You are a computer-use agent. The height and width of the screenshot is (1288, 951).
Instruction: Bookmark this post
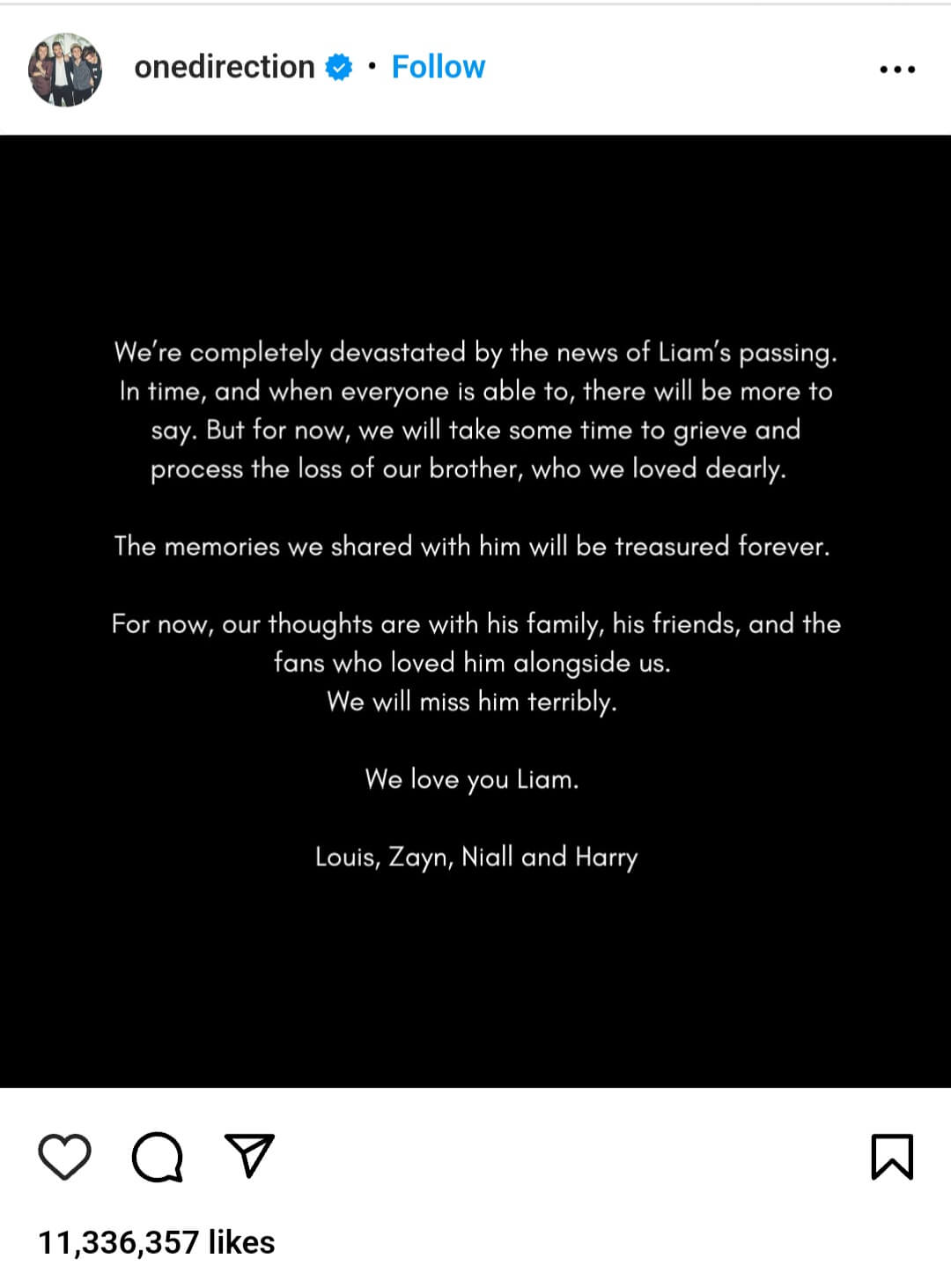891,1157
